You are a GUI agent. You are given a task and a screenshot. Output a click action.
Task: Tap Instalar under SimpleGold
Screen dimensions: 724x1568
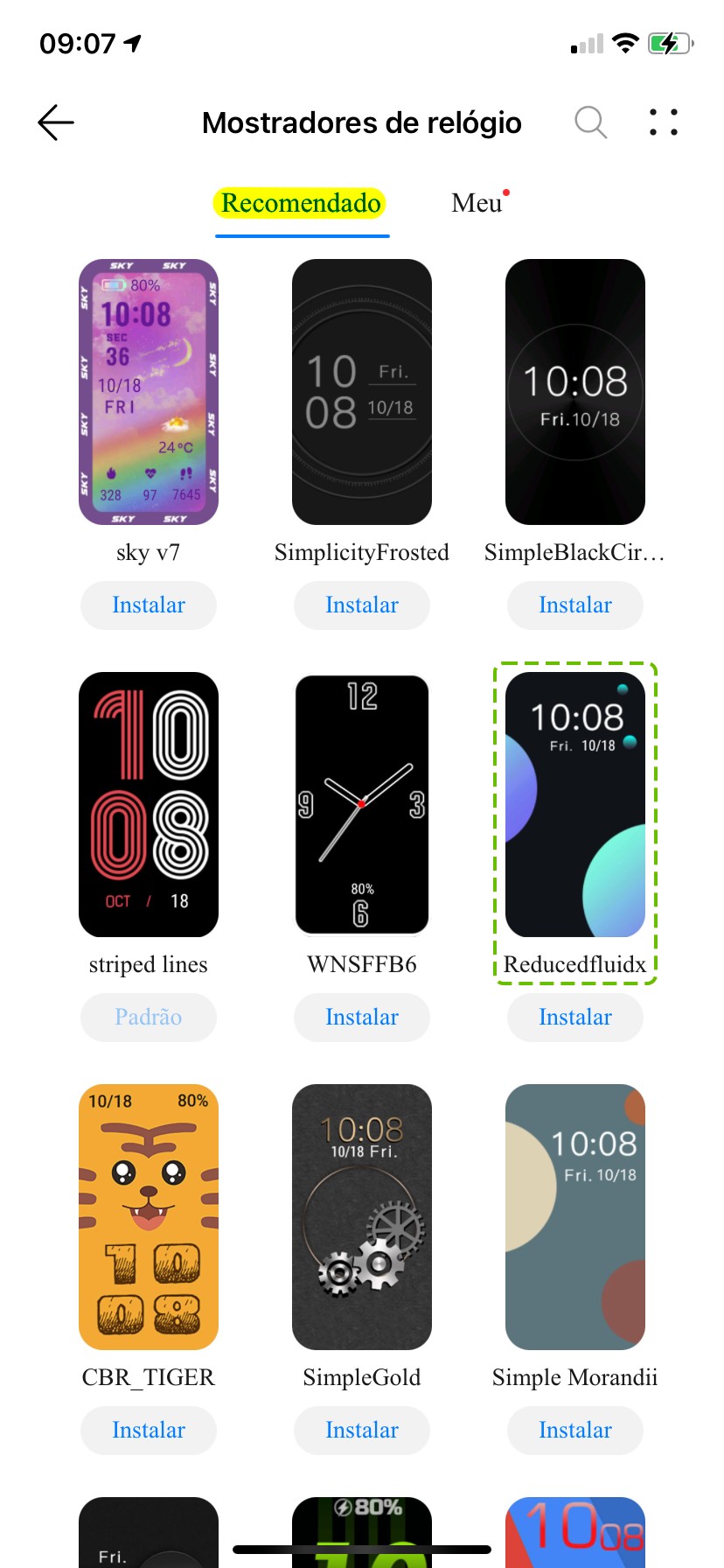coord(362,1431)
